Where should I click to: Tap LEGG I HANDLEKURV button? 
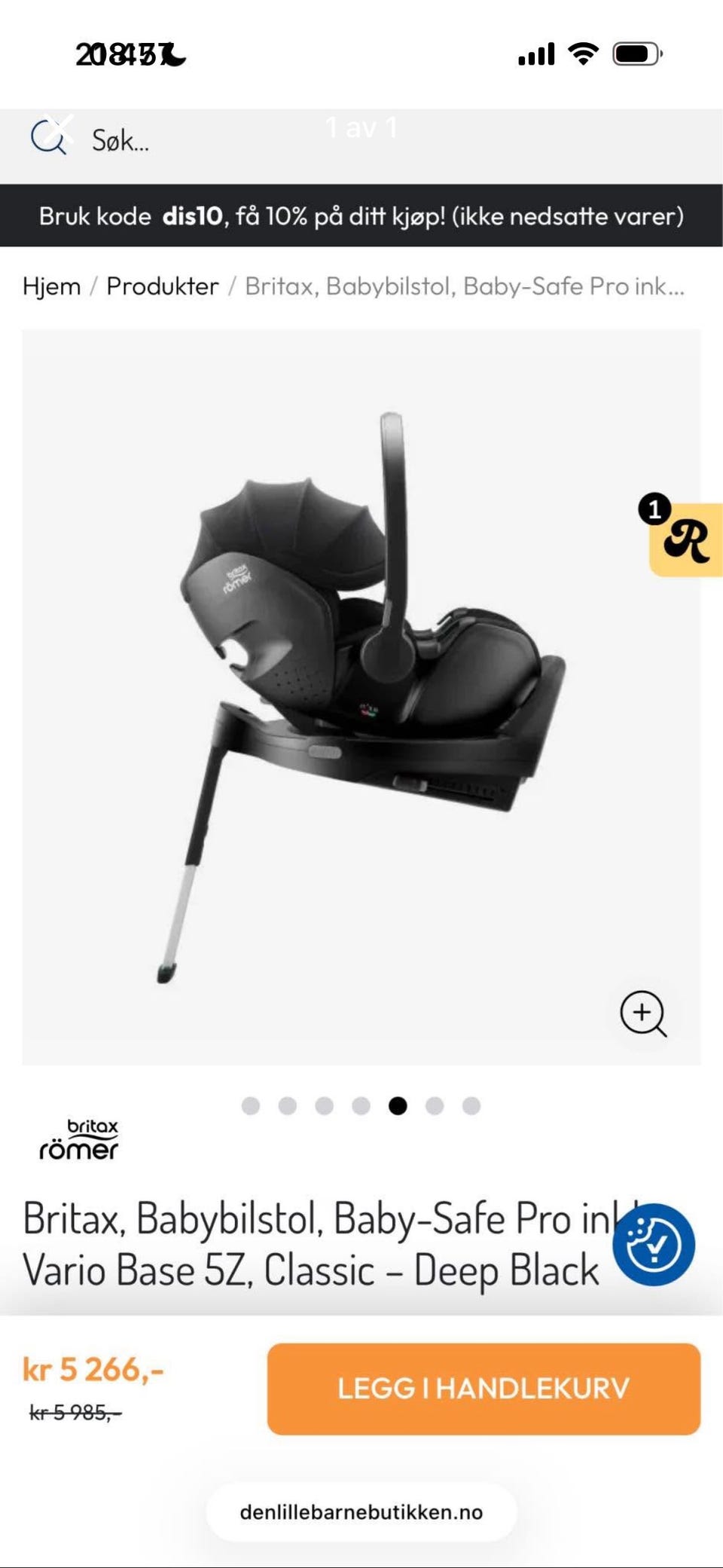[x=484, y=1388]
